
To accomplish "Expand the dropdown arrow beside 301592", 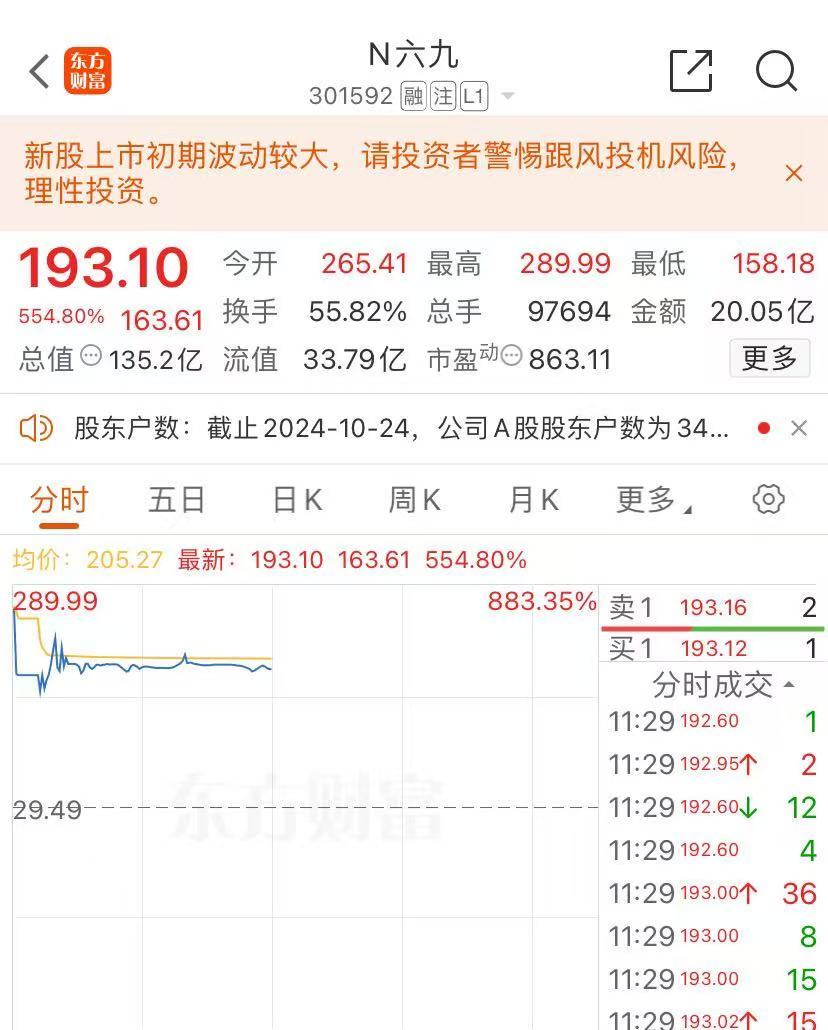I will click(507, 97).
